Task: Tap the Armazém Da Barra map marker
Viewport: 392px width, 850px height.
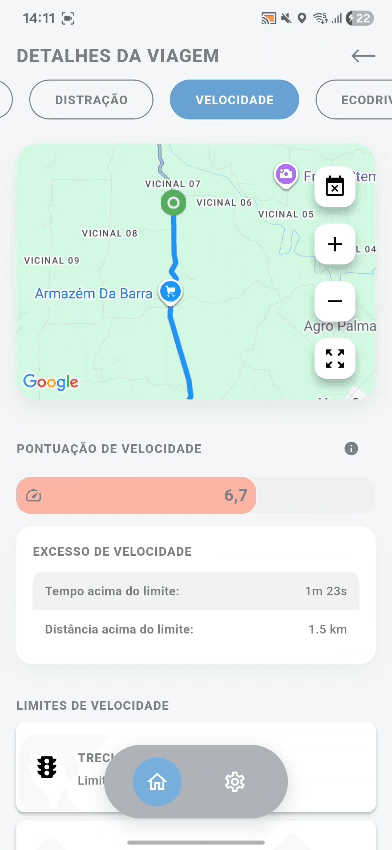Action: [170, 293]
